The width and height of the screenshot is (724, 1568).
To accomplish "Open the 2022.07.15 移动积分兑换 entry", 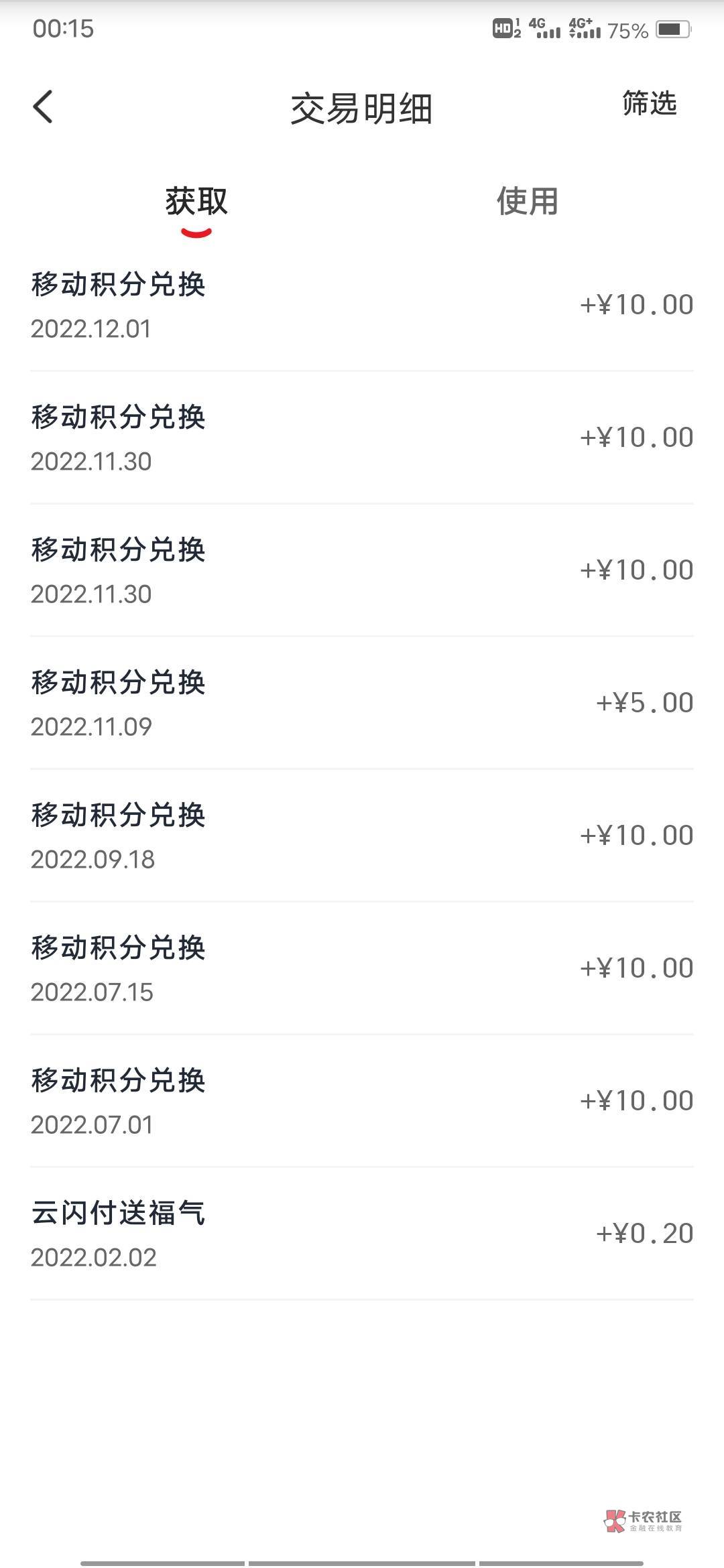I will pos(362,968).
